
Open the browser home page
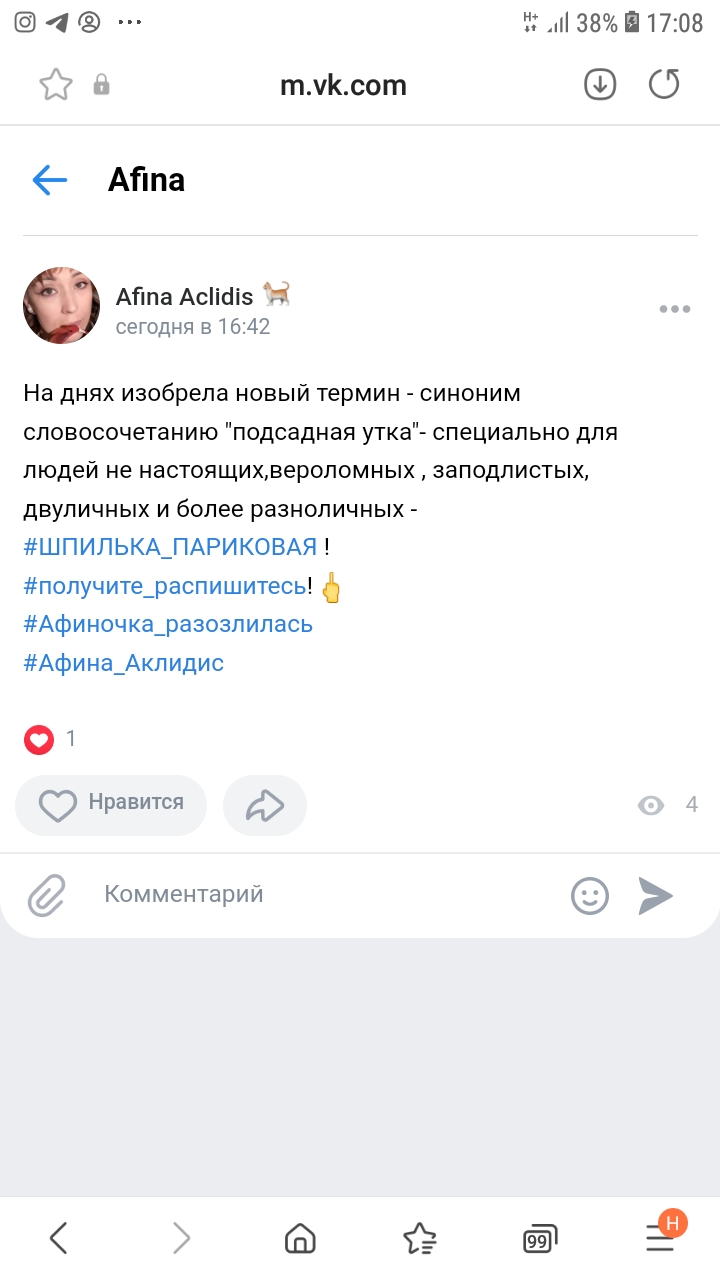300,1239
